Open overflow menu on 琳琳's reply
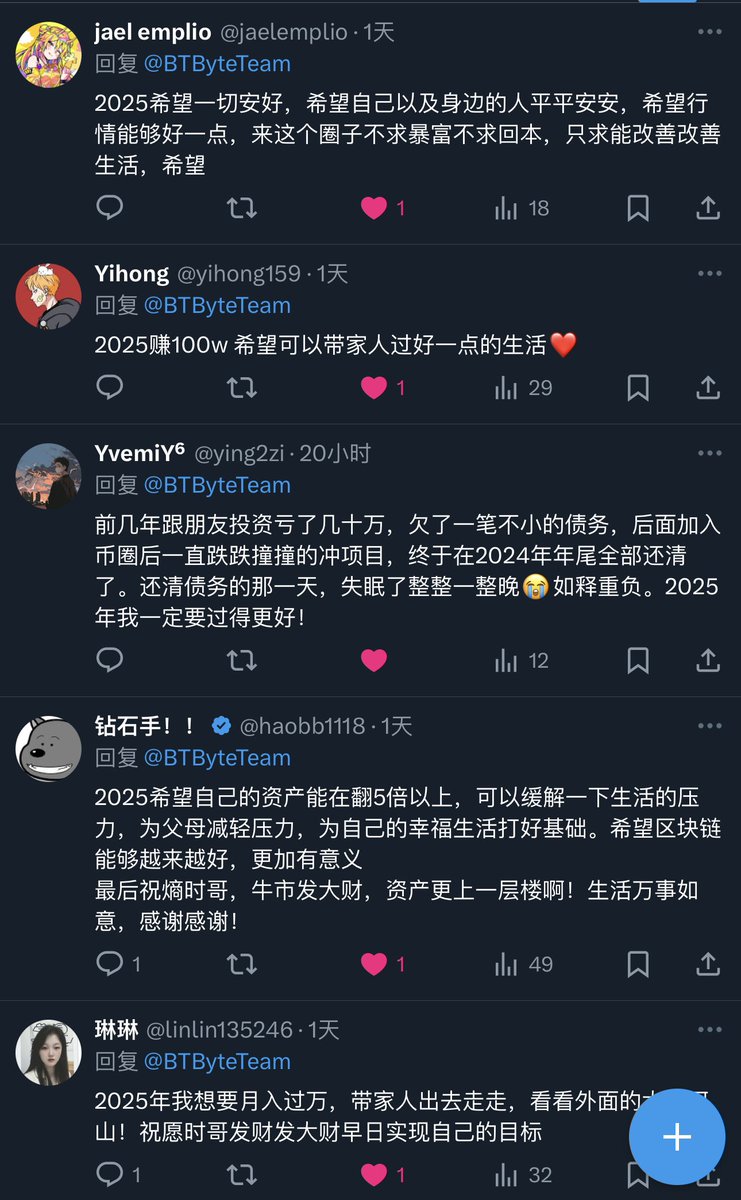Viewport: 741px width, 1200px height. (x=709, y=1029)
